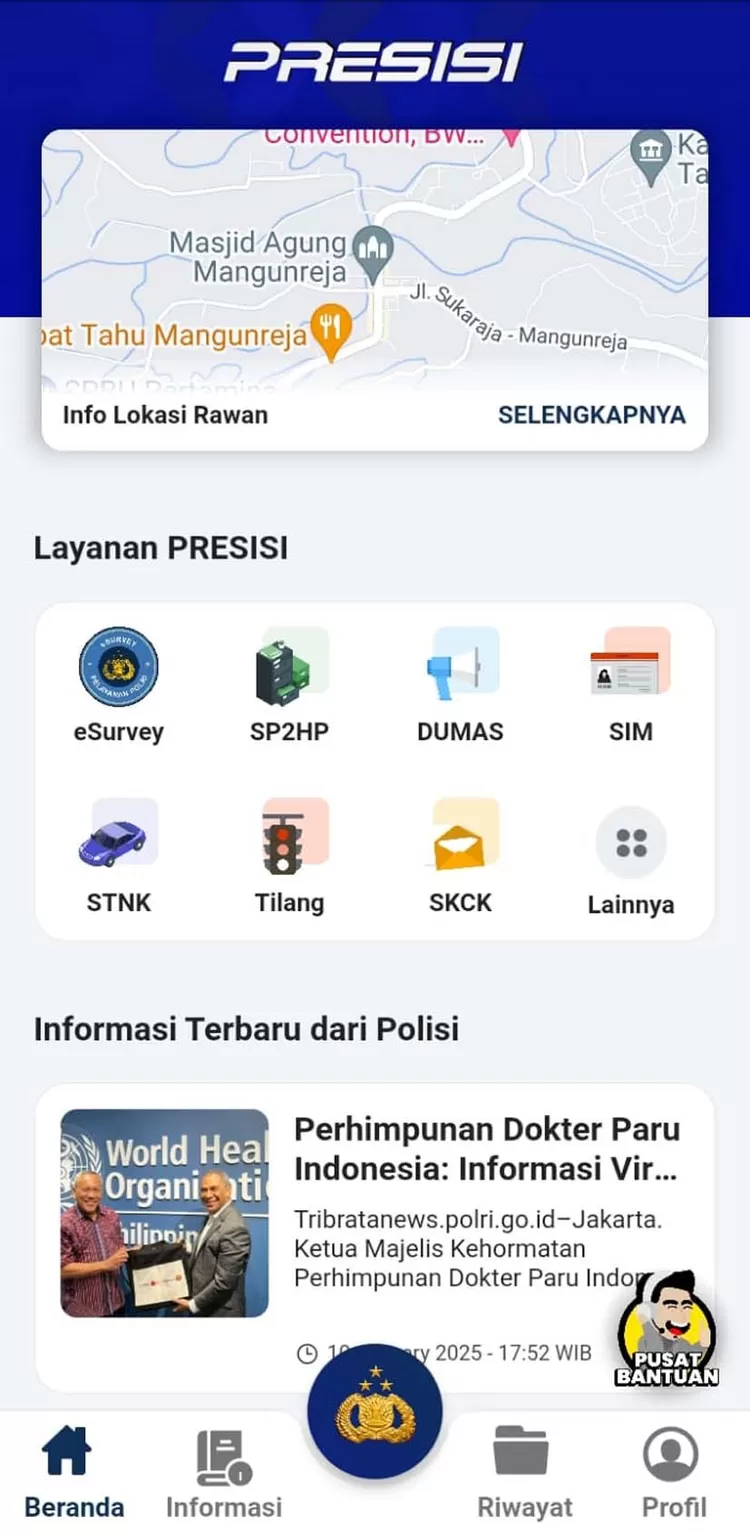This screenshot has width=750, height=1535.
Task: Open the DUMAS complaint service
Action: pyautogui.click(x=460, y=685)
